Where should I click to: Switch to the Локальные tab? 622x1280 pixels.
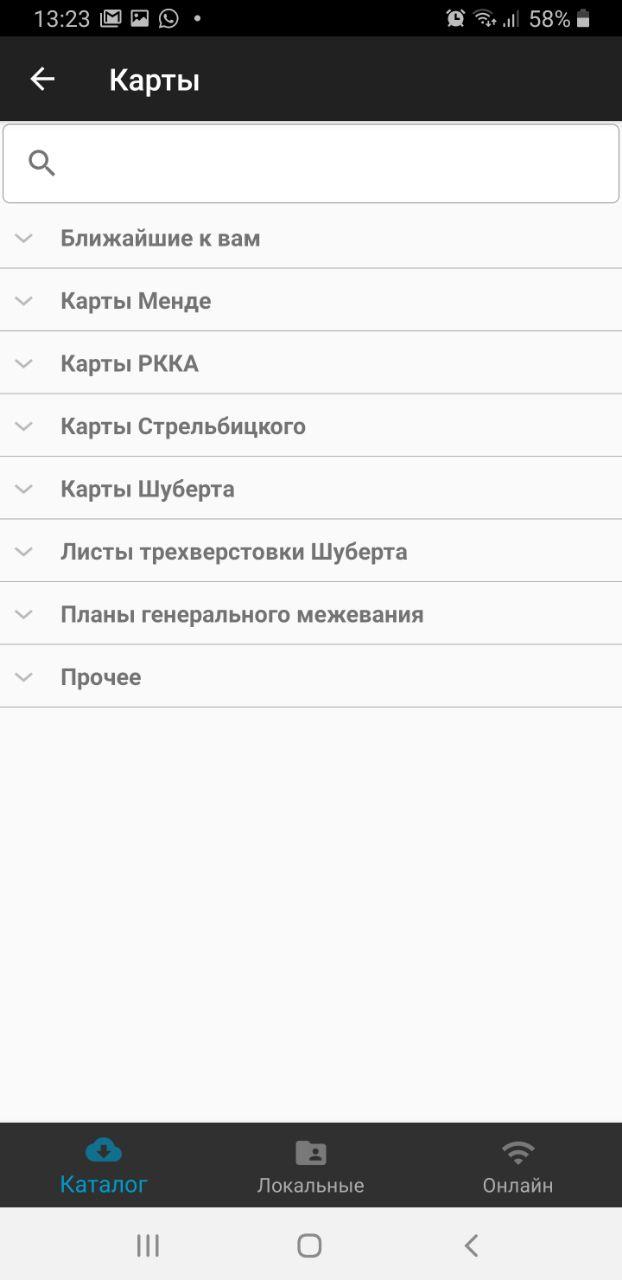[x=311, y=1166]
